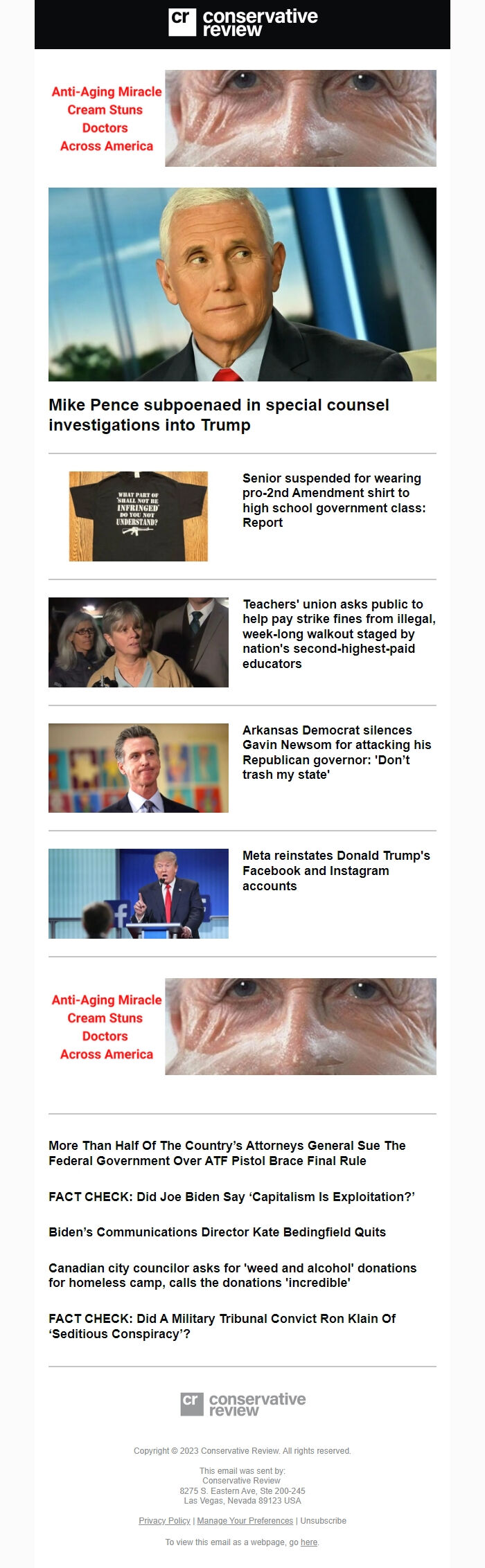Go to Manage Your Preferences
The height and width of the screenshot is (1568, 485).
coord(245,1521)
